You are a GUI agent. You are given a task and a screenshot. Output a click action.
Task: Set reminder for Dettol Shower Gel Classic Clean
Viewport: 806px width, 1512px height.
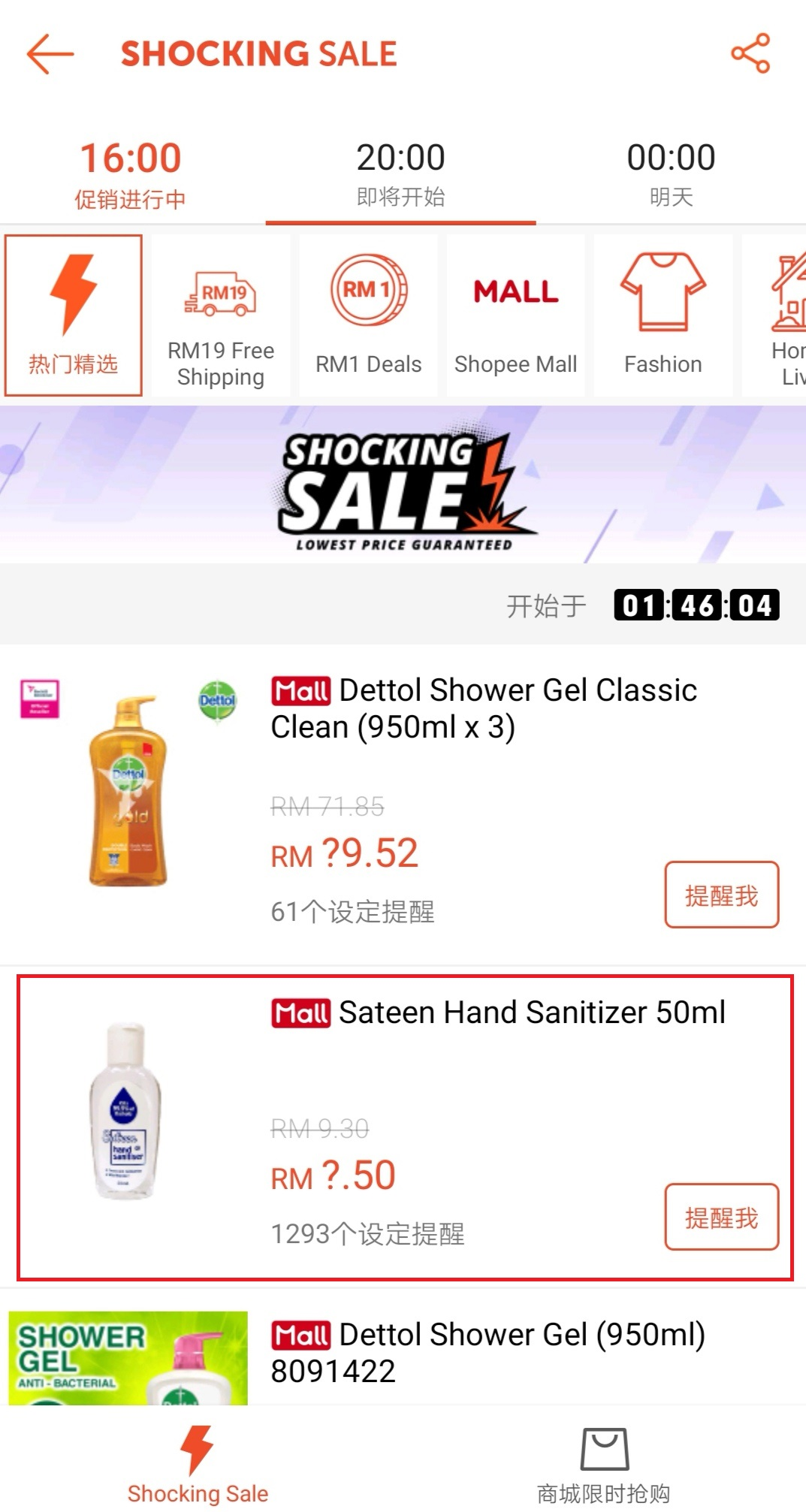(x=721, y=895)
